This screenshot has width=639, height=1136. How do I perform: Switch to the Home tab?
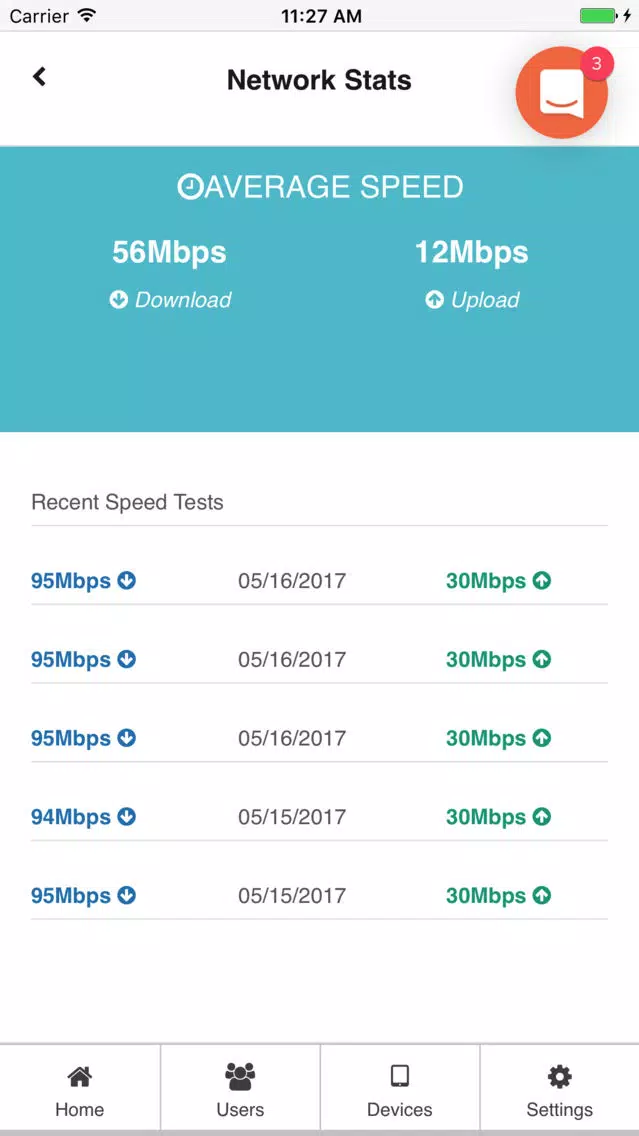pos(80,1090)
